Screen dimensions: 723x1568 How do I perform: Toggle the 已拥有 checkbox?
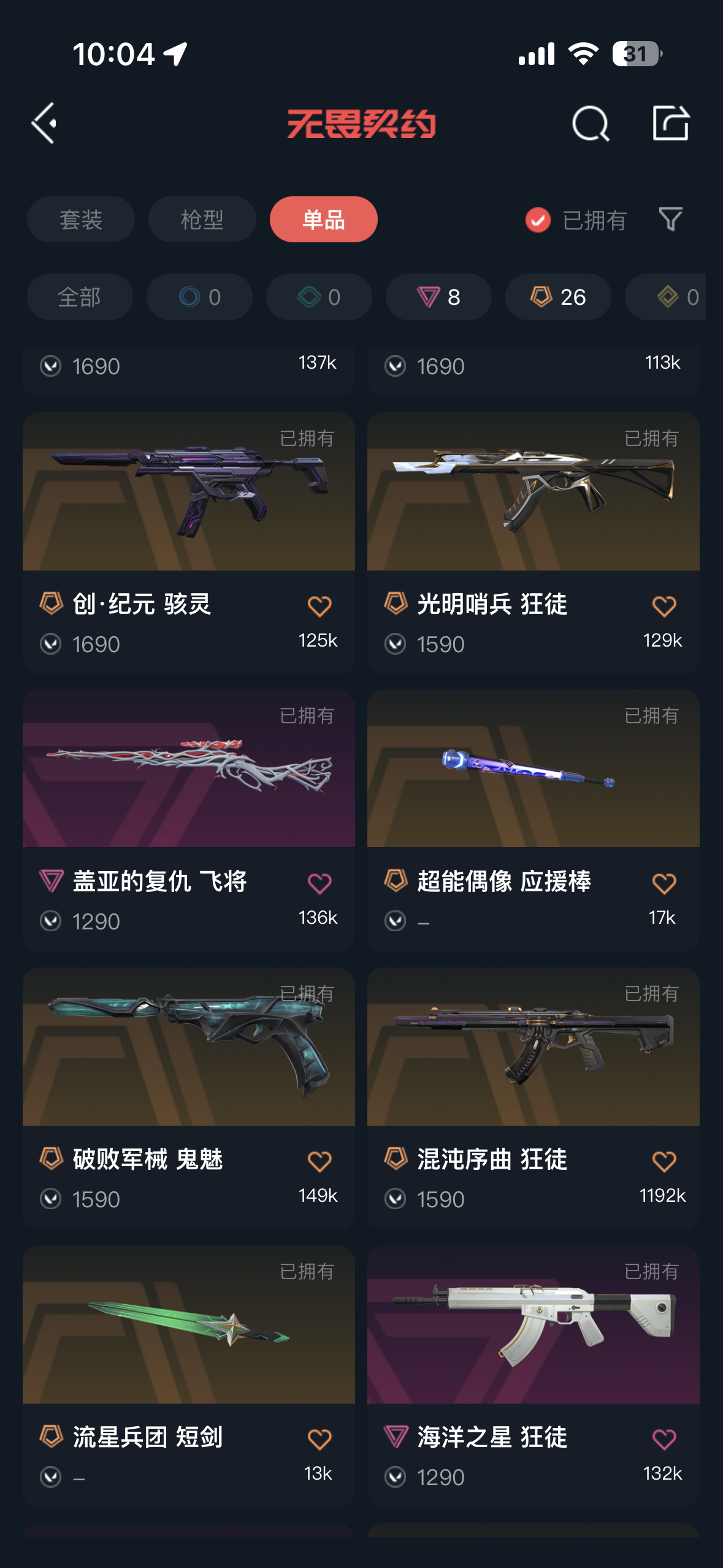538,220
